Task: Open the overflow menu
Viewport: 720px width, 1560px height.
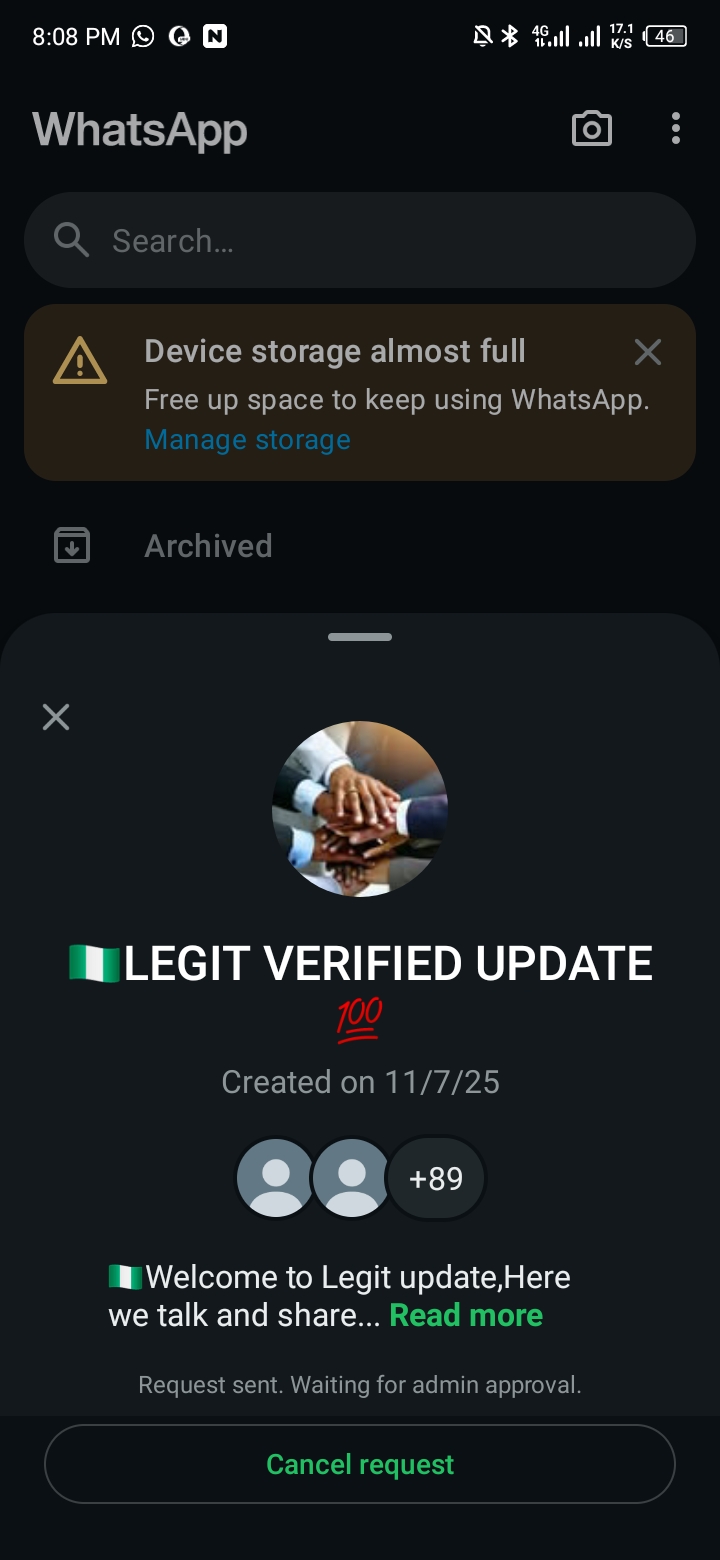Action: (x=676, y=129)
